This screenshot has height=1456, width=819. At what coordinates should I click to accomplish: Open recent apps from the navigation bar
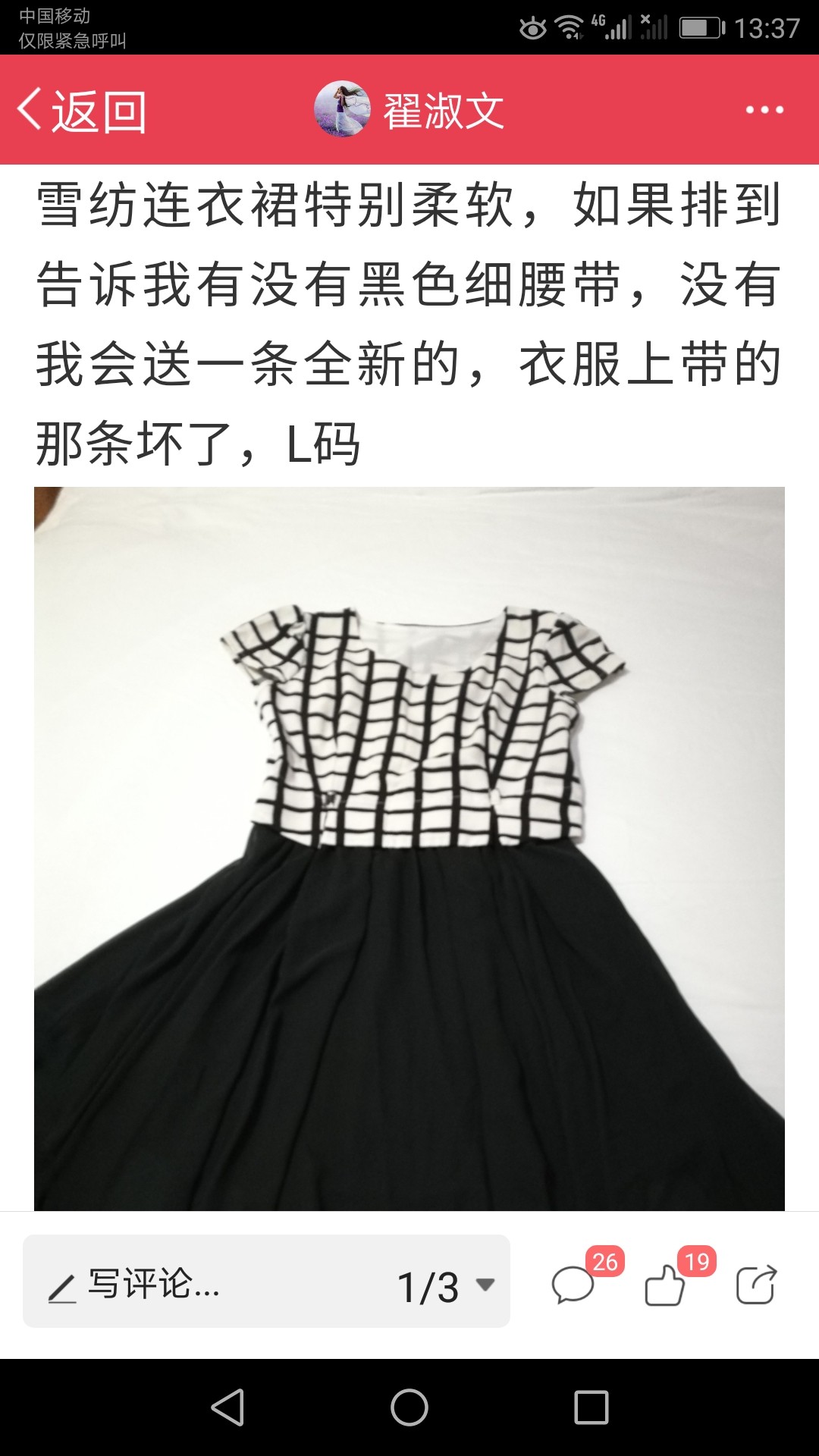pyautogui.click(x=591, y=1407)
